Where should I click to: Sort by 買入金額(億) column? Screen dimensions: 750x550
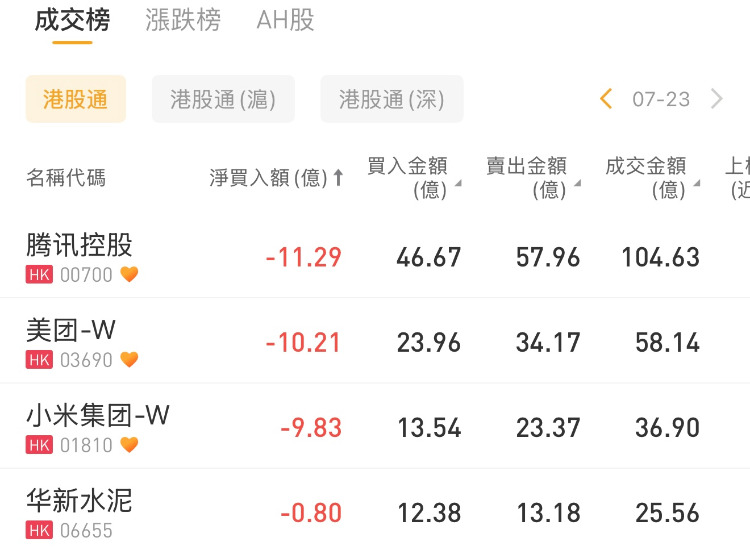point(414,178)
